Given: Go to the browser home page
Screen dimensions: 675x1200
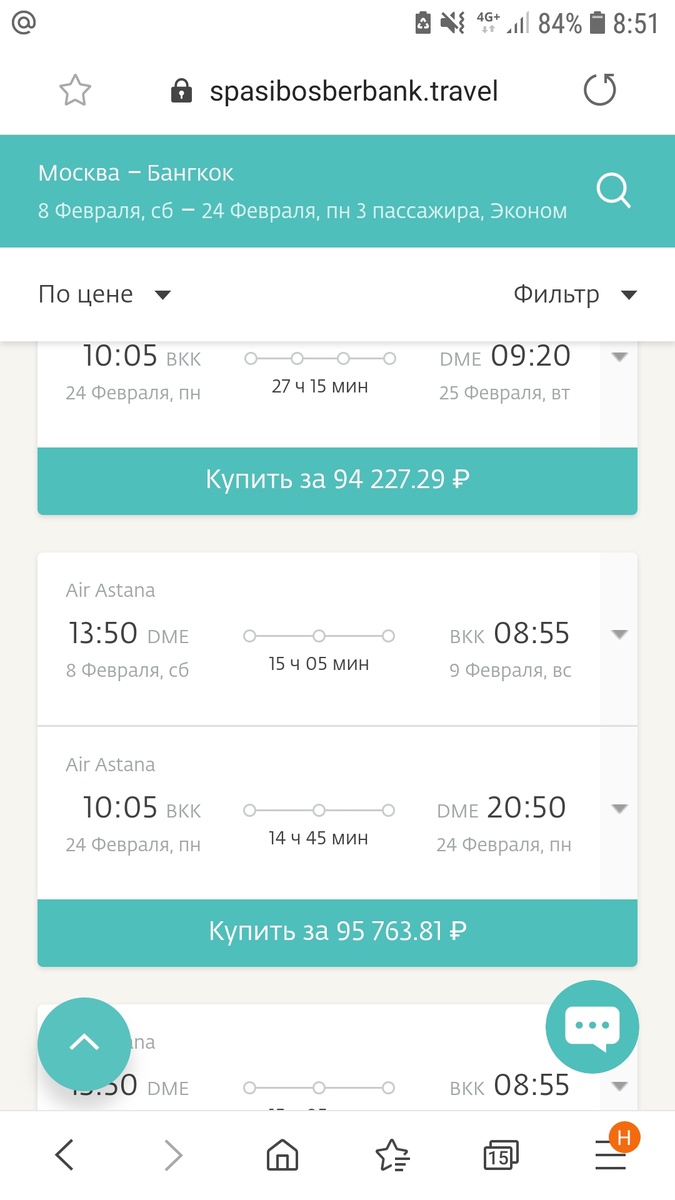Looking at the screenshot, I should pos(282,1156).
